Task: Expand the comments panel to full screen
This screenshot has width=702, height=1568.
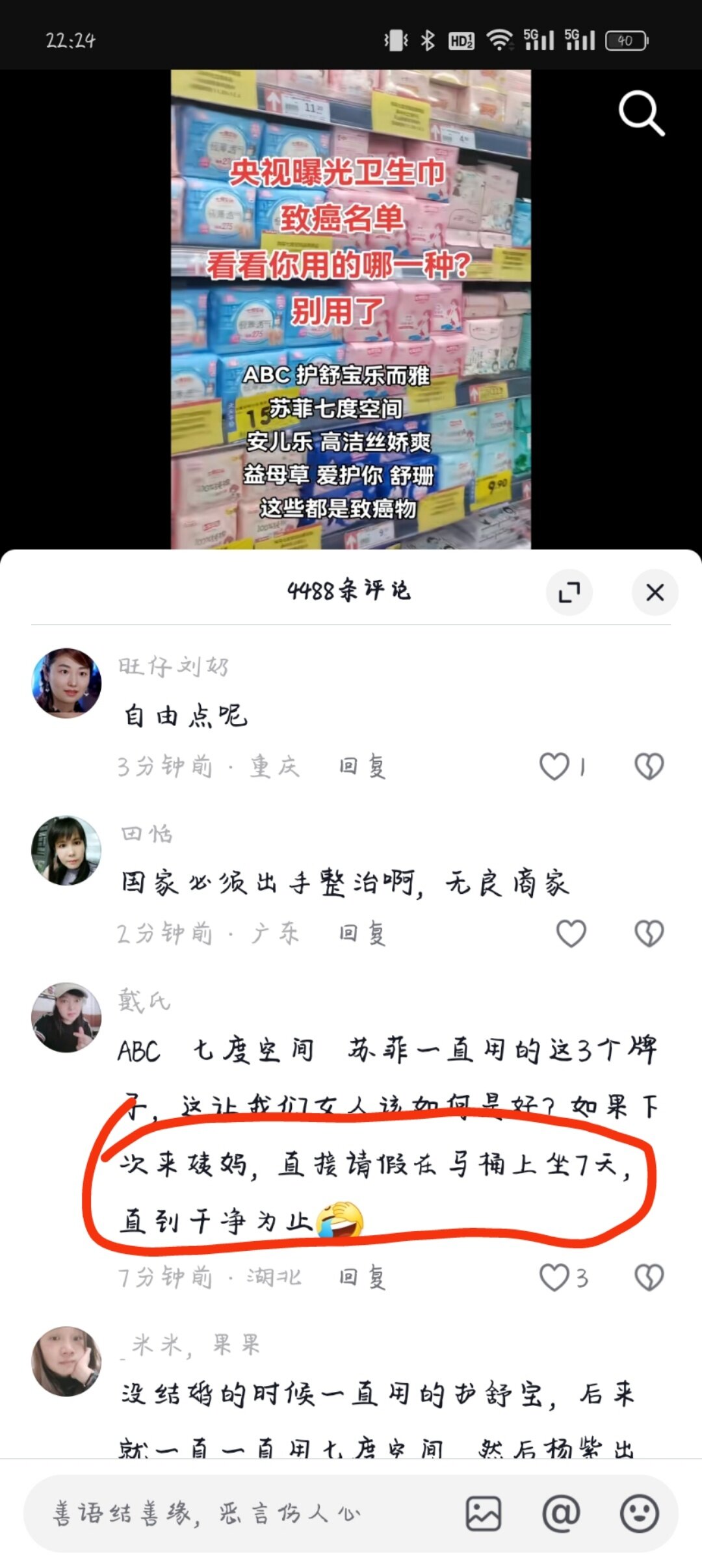Action: pos(569,592)
